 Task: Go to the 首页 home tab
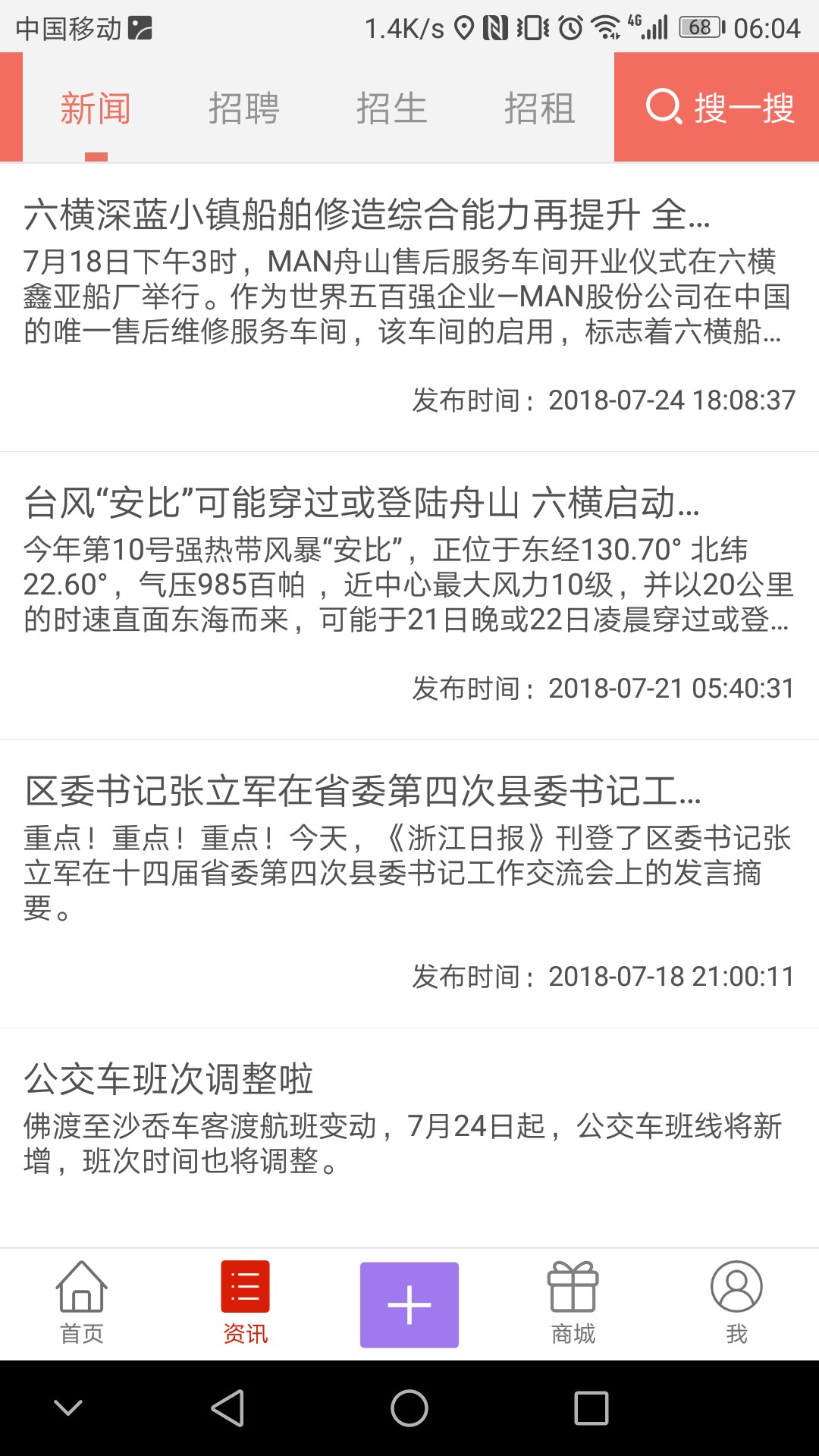82,1304
